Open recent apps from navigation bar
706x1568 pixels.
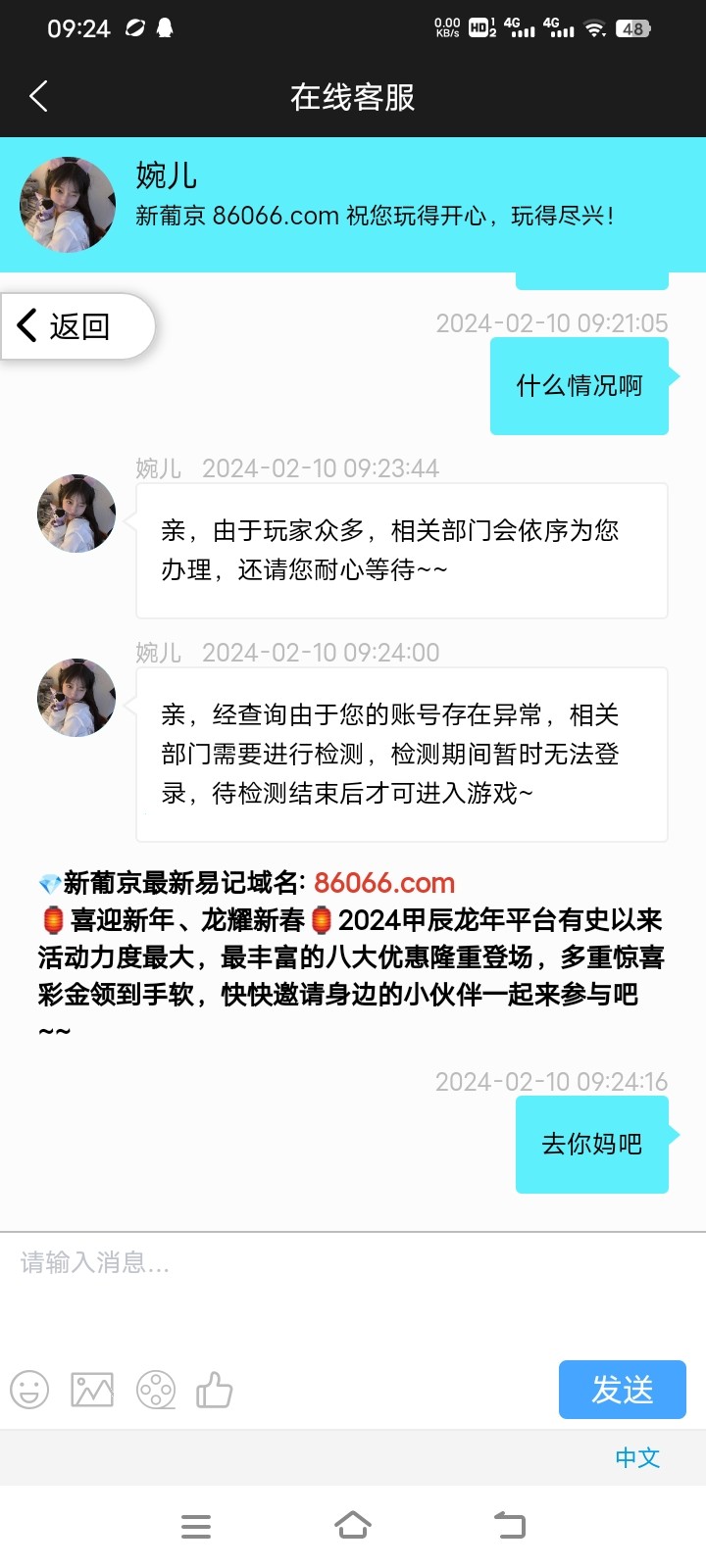196,1526
